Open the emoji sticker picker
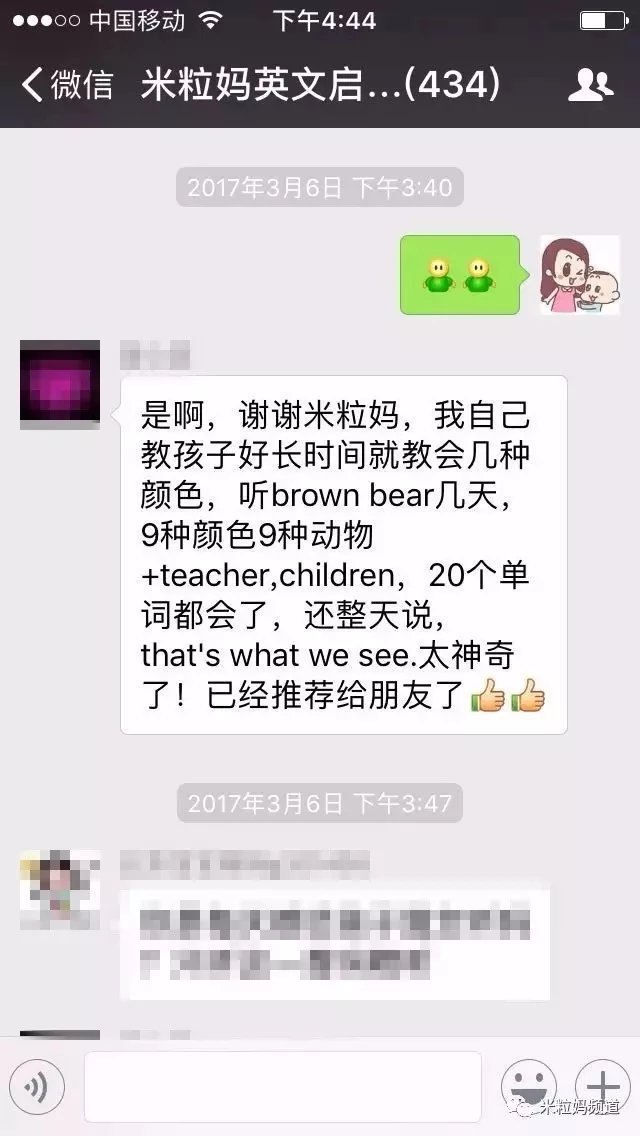The width and height of the screenshot is (640, 1136). [x=528, y=1087]
